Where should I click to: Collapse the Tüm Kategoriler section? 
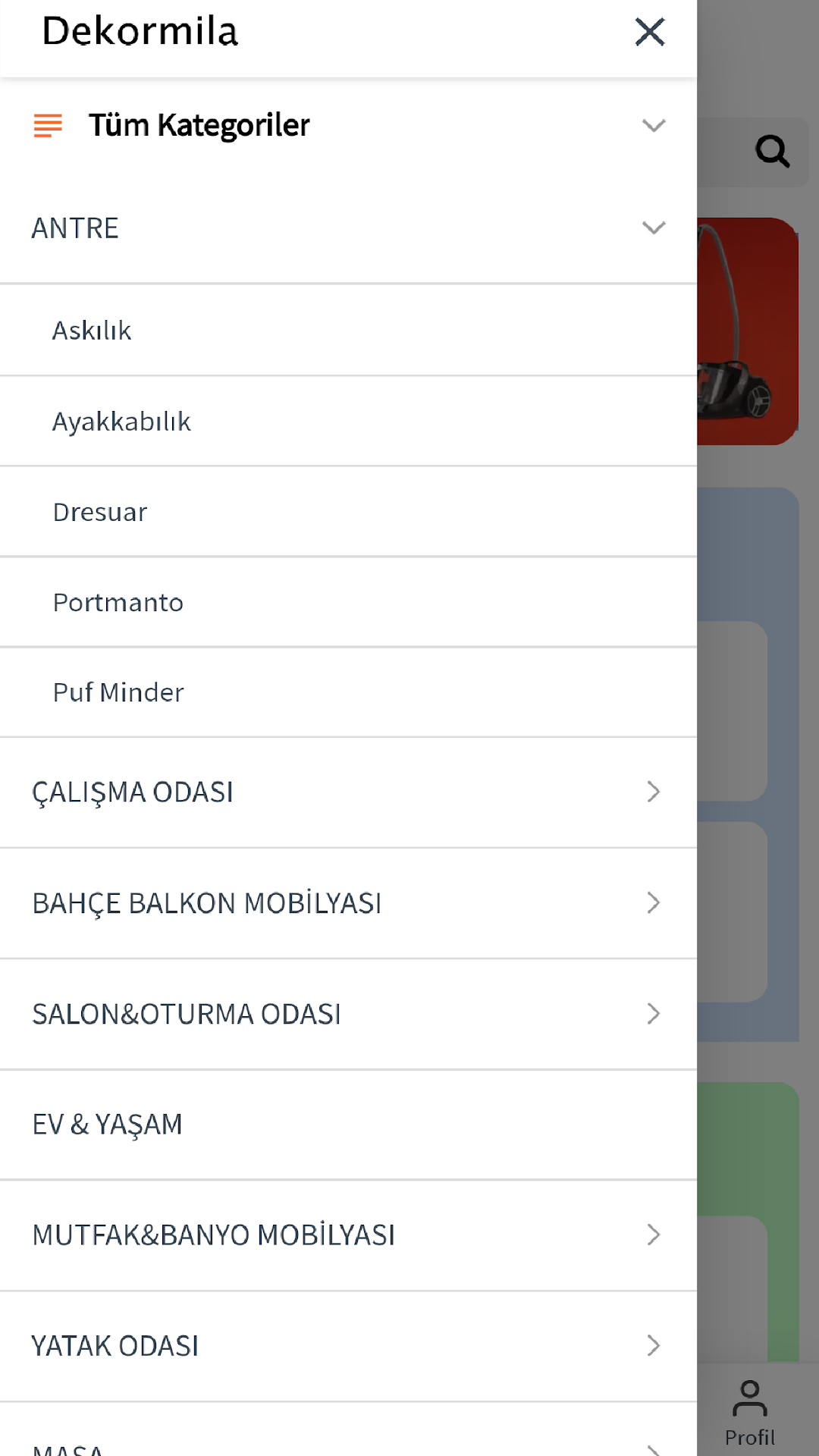tap(653, 125)
